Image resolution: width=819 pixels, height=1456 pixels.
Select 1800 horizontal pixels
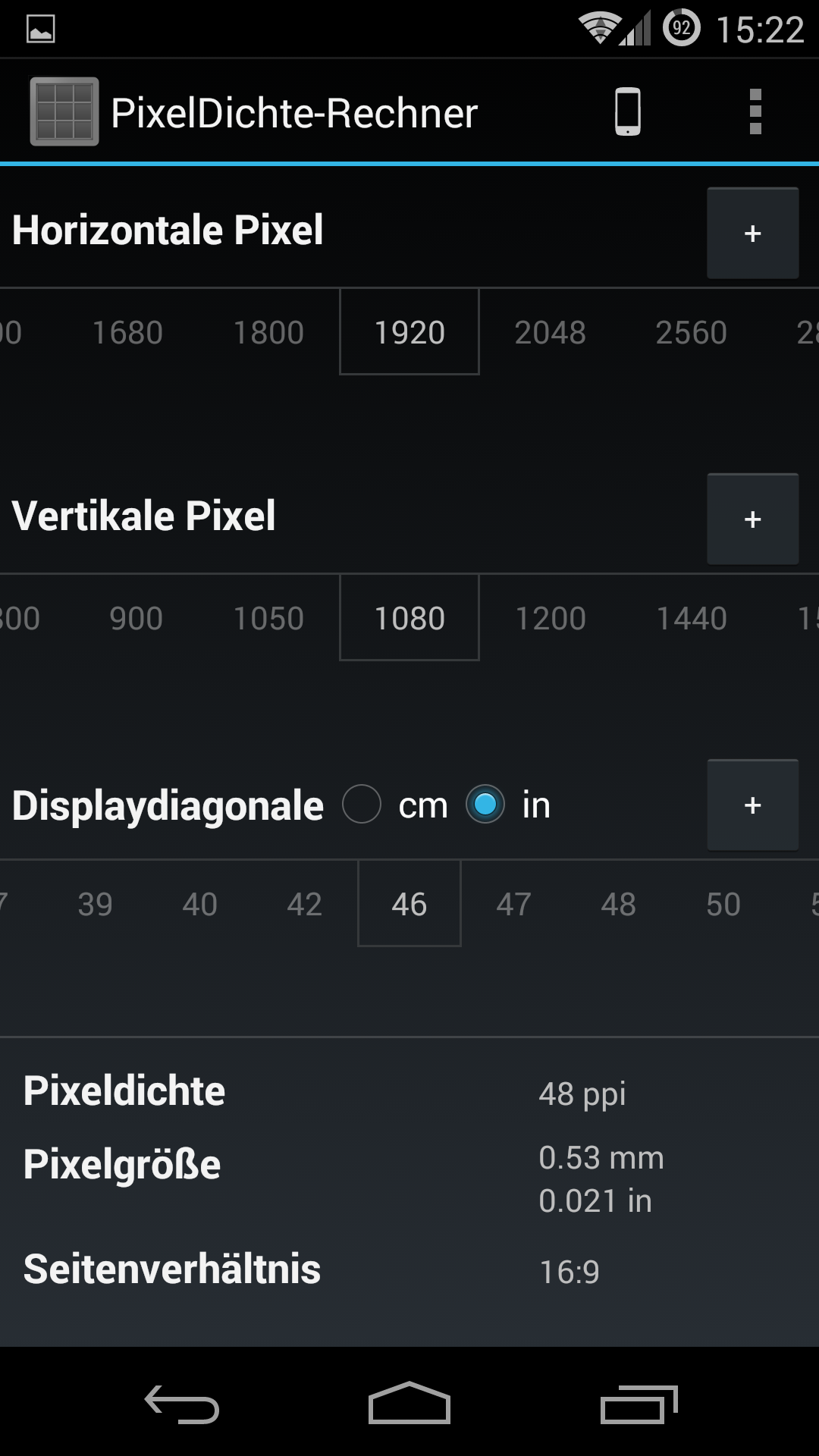tap(268, 332)
